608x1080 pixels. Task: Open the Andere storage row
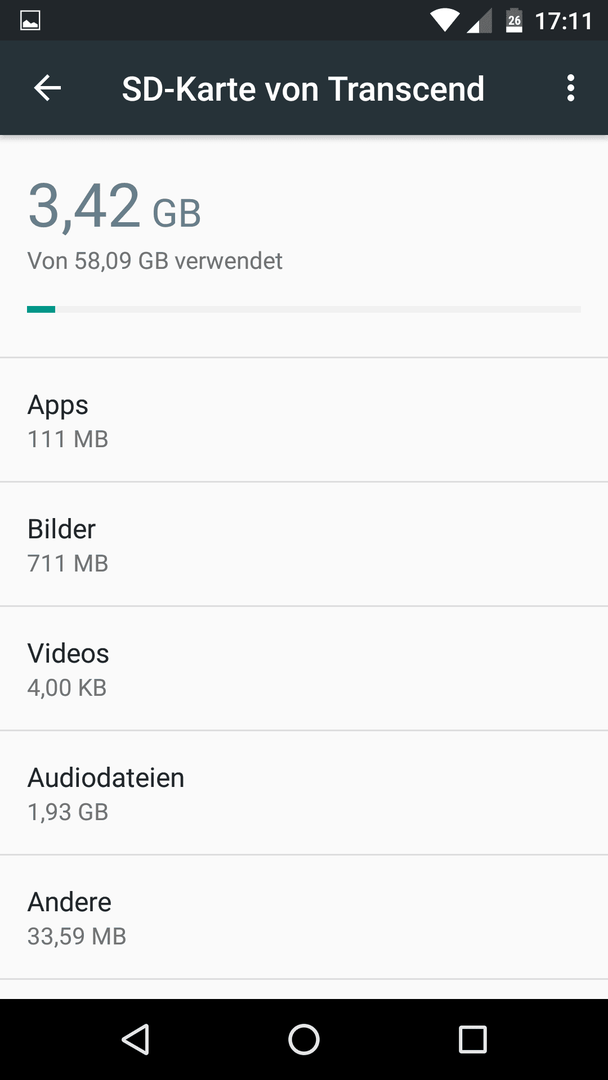click(304, 917)
